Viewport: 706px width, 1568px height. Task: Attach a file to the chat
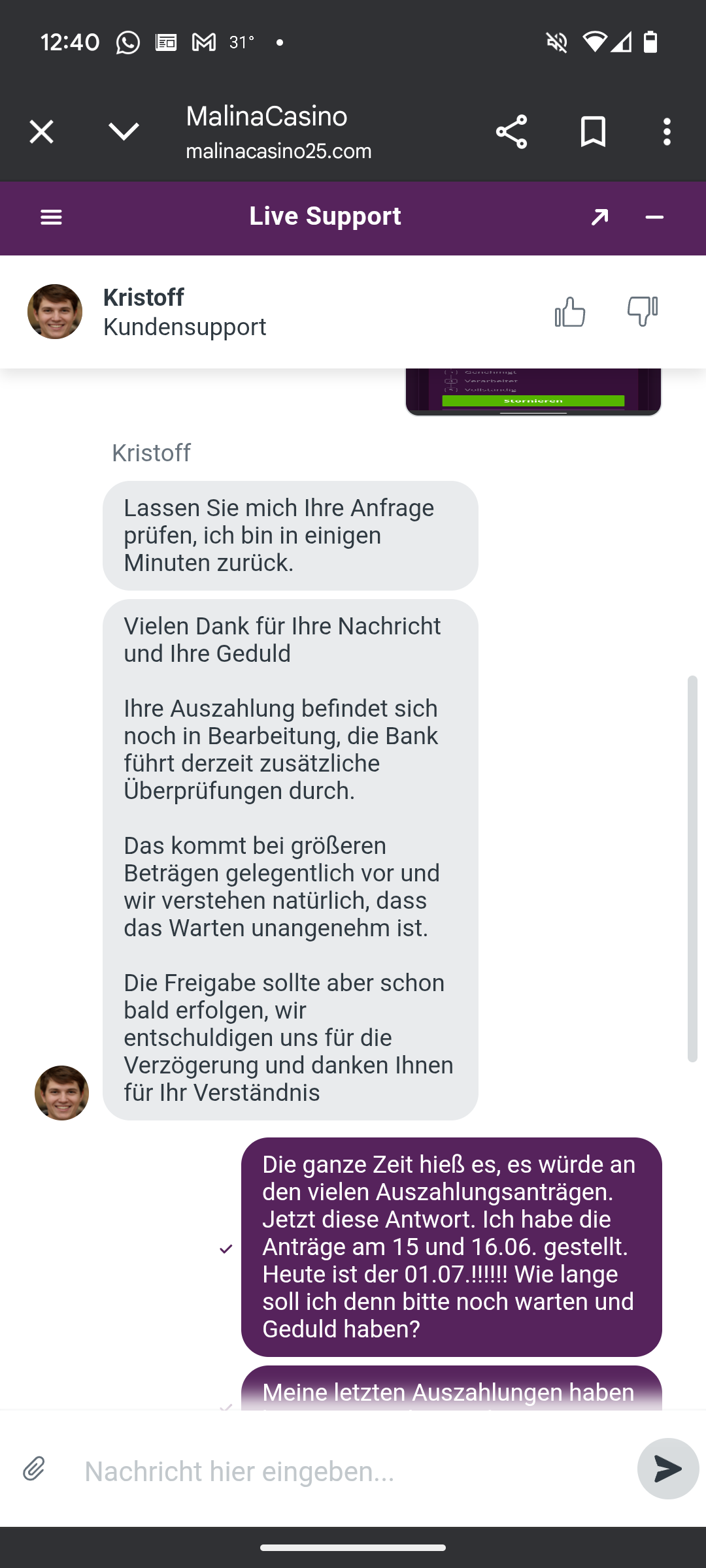click(x=34, y=1469)
